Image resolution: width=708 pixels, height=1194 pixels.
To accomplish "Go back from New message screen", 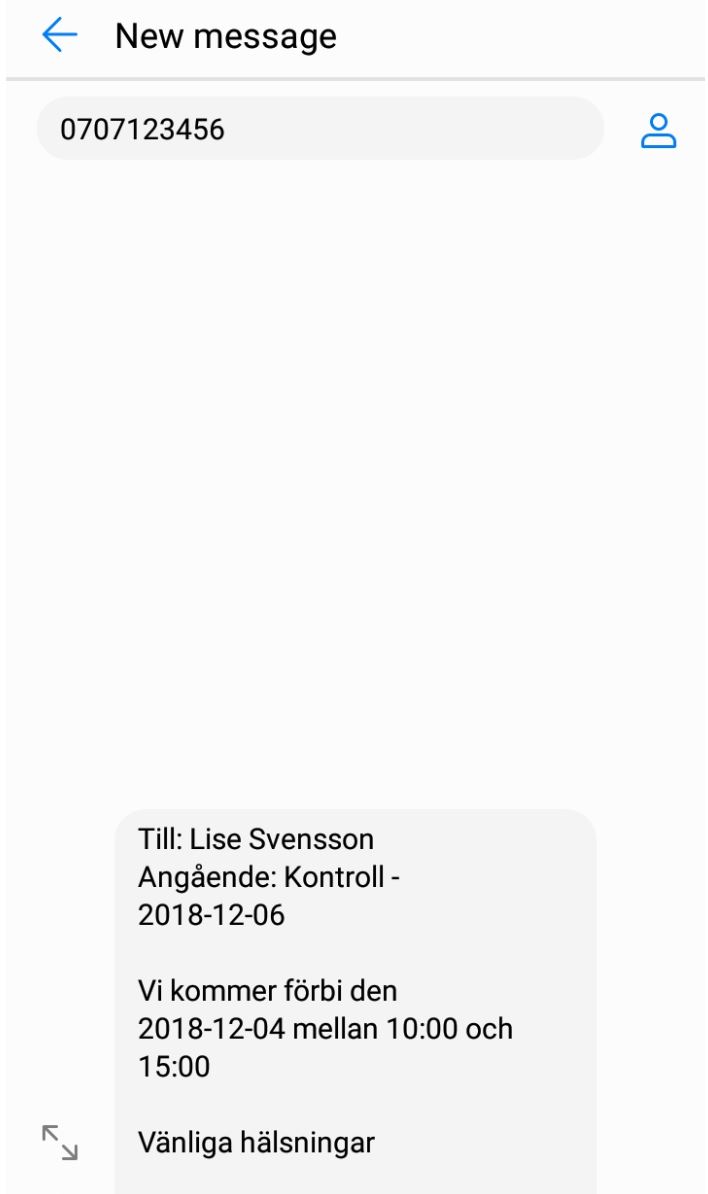I will coord(59,36).
